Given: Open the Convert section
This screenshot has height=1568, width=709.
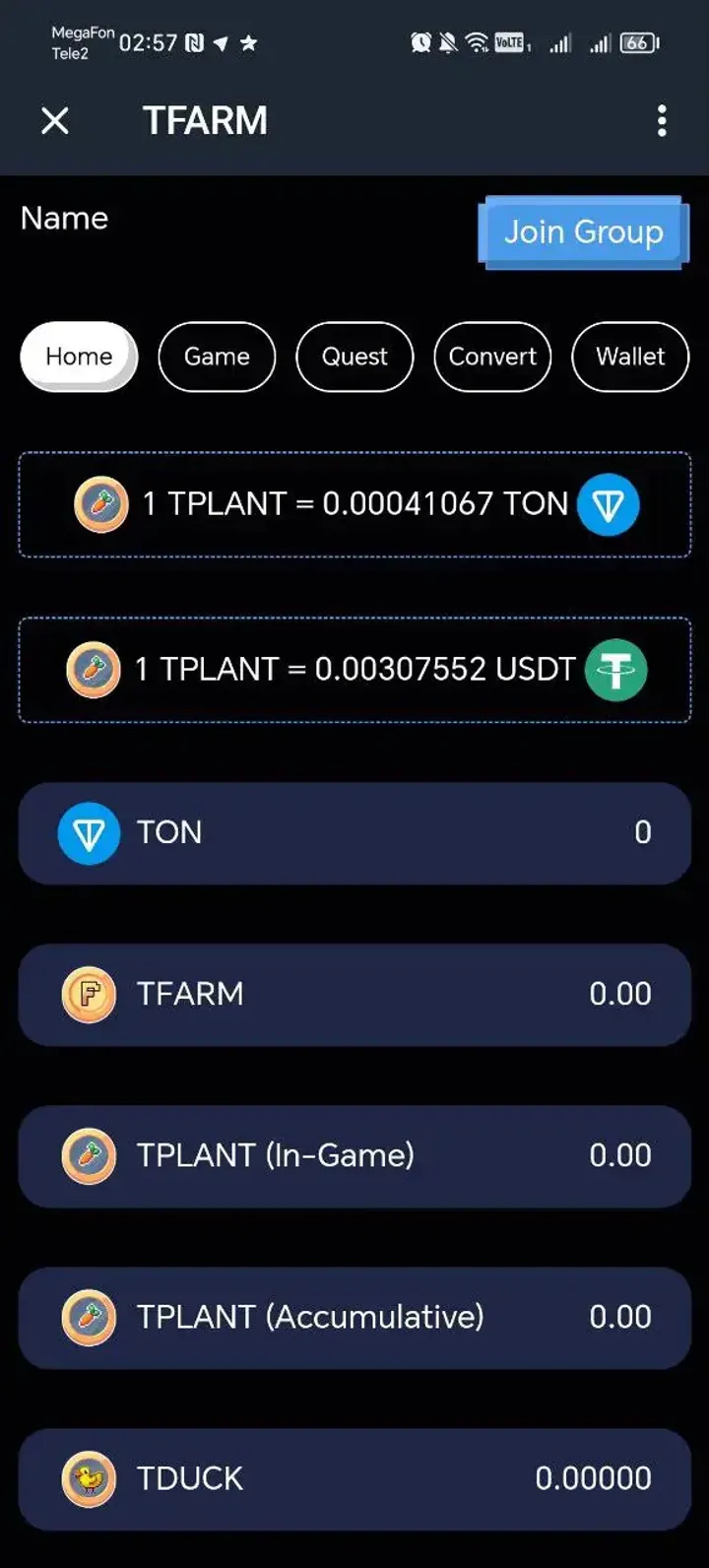Looking at the screenshot, I should pyautogui.click(x=492, y=358).
